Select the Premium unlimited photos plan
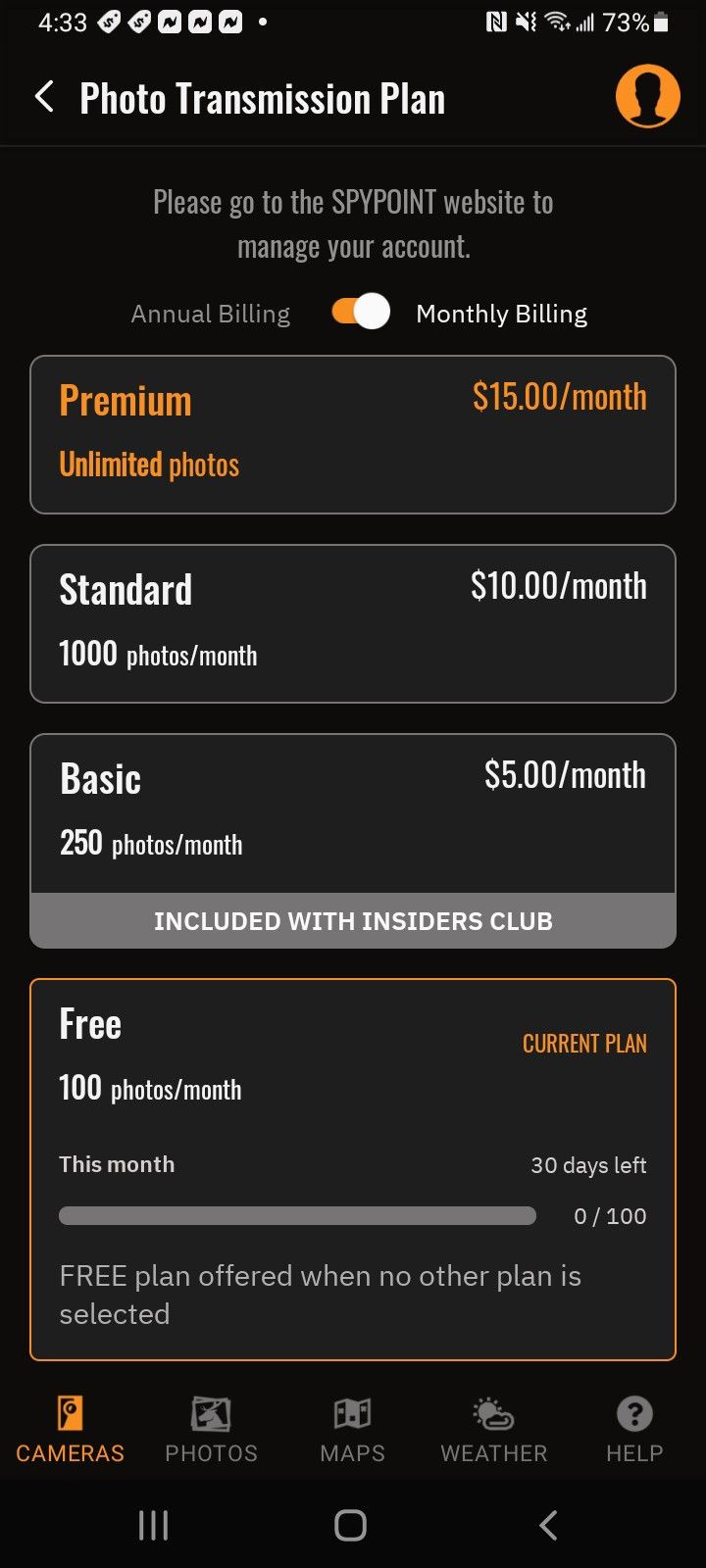This screenshot has height=1568, width=706. [353, 434]
